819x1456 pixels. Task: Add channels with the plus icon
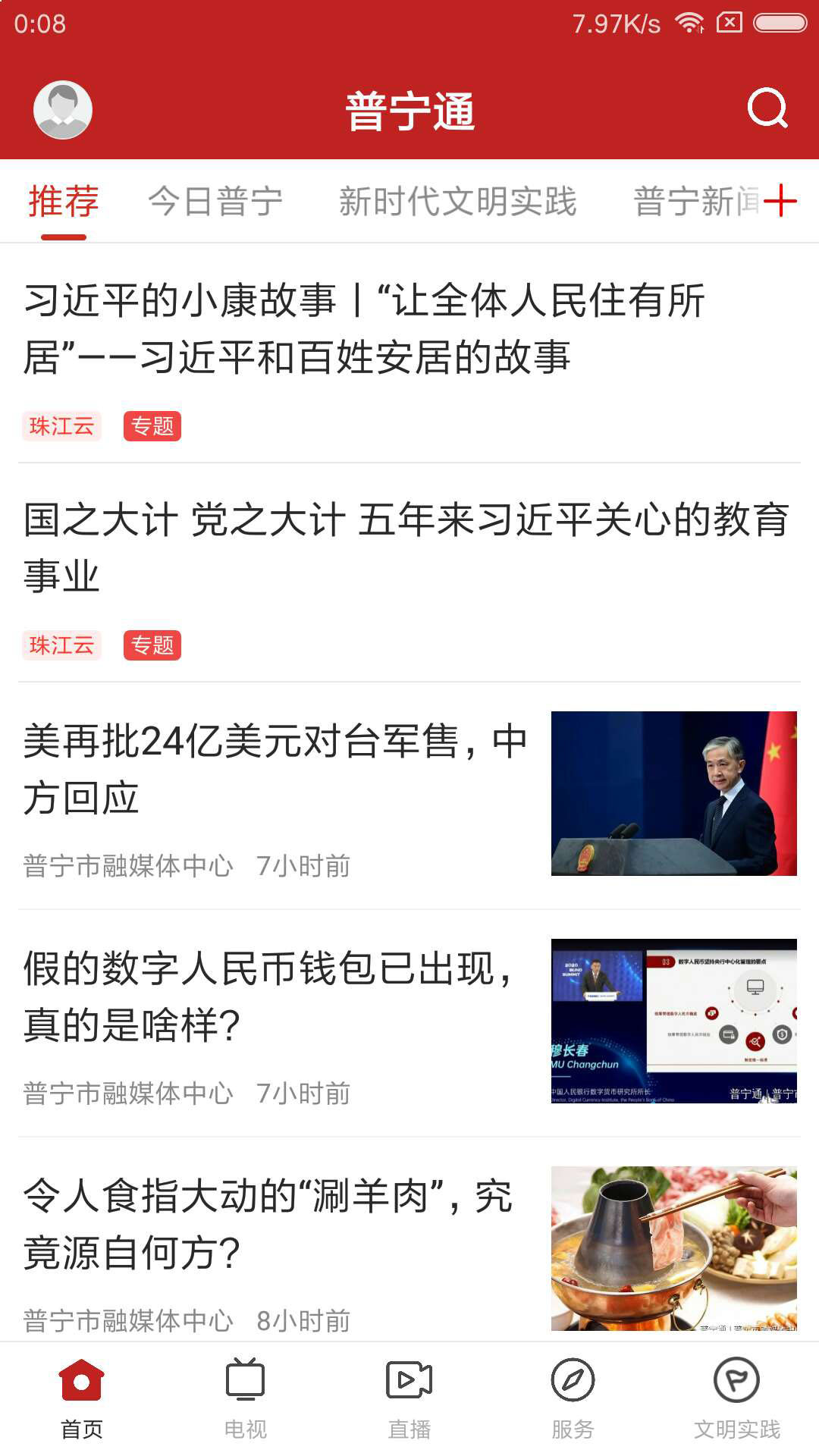coord(780,201)
